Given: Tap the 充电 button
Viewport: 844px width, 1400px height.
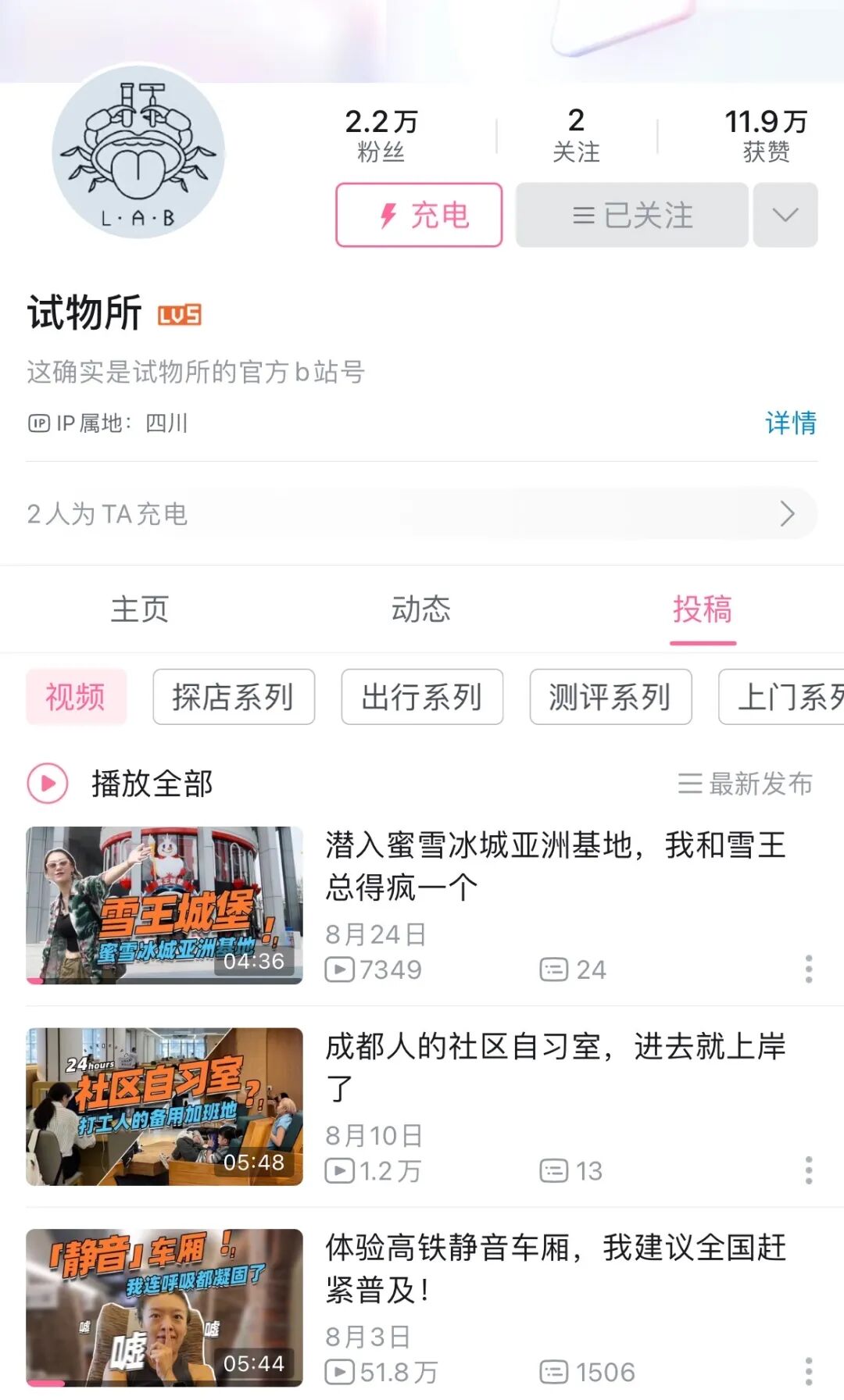Looking at the screenshot, I should click(419, 215).
